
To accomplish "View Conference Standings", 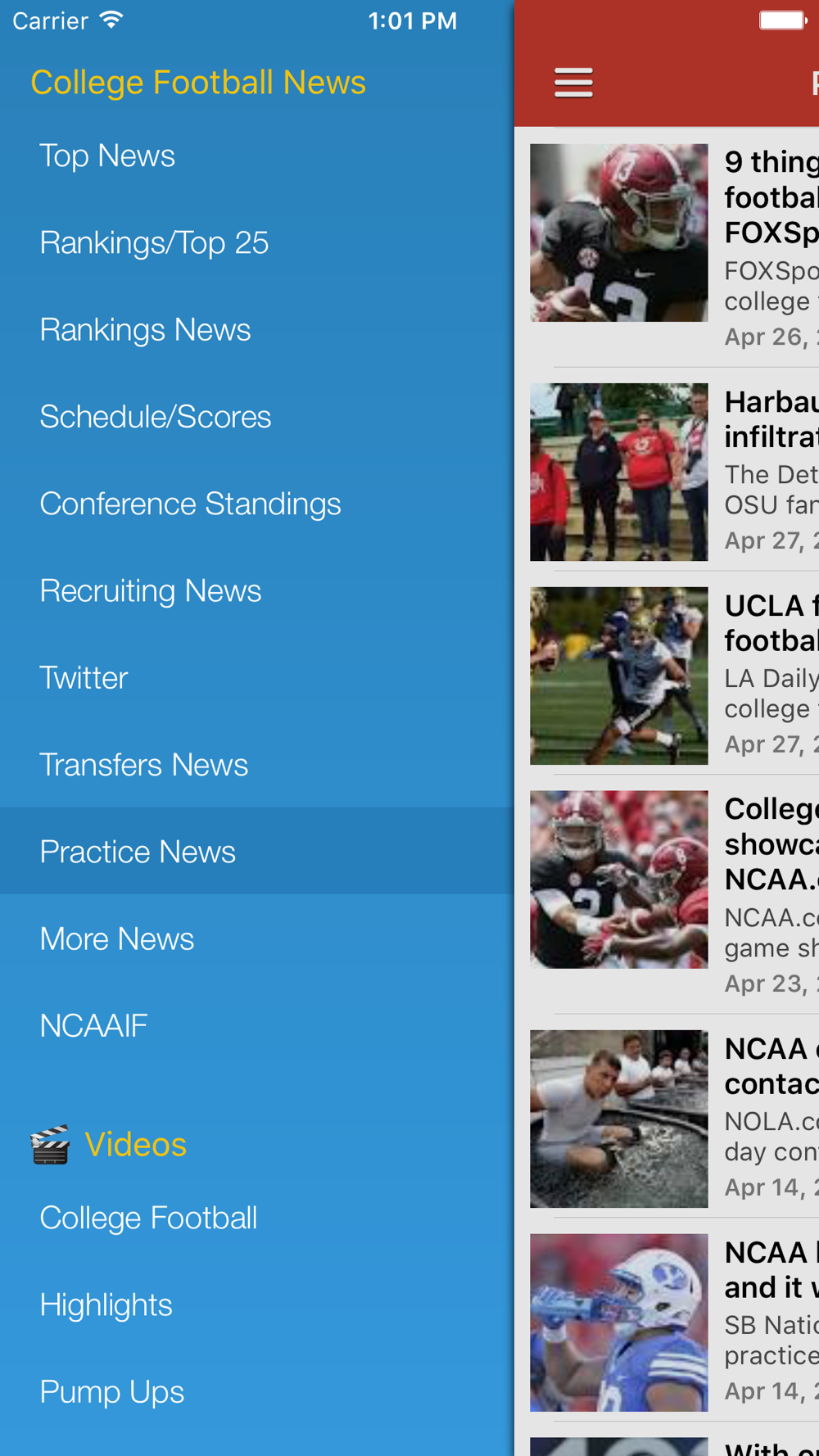I will point(190,504).
